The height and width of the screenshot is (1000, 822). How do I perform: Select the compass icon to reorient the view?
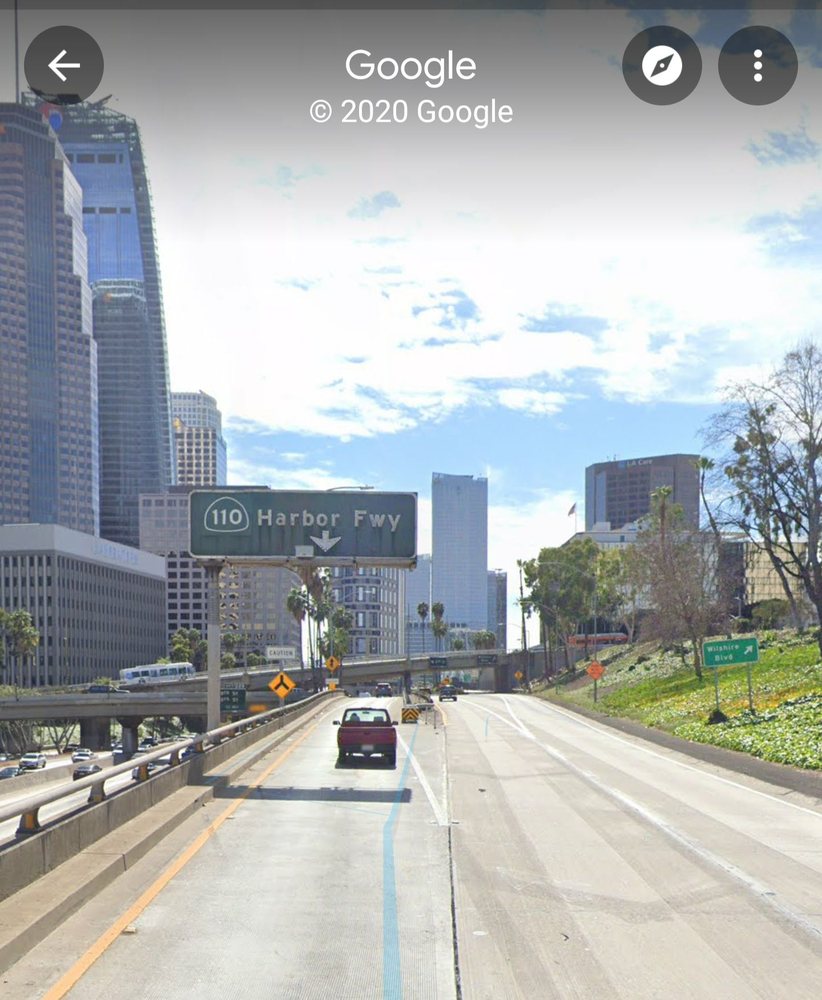pos(664,64)
